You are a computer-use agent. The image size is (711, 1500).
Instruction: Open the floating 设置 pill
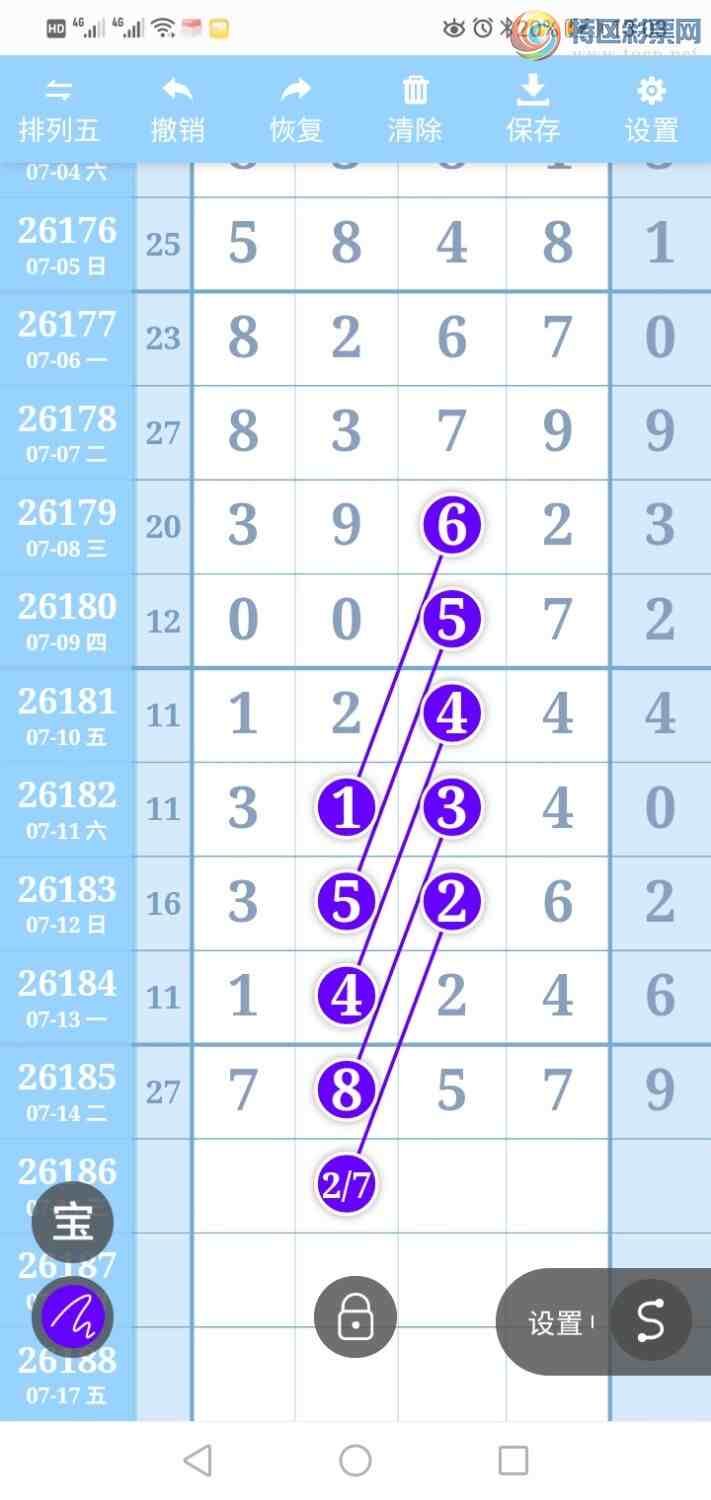click(x=555, y=1322)
